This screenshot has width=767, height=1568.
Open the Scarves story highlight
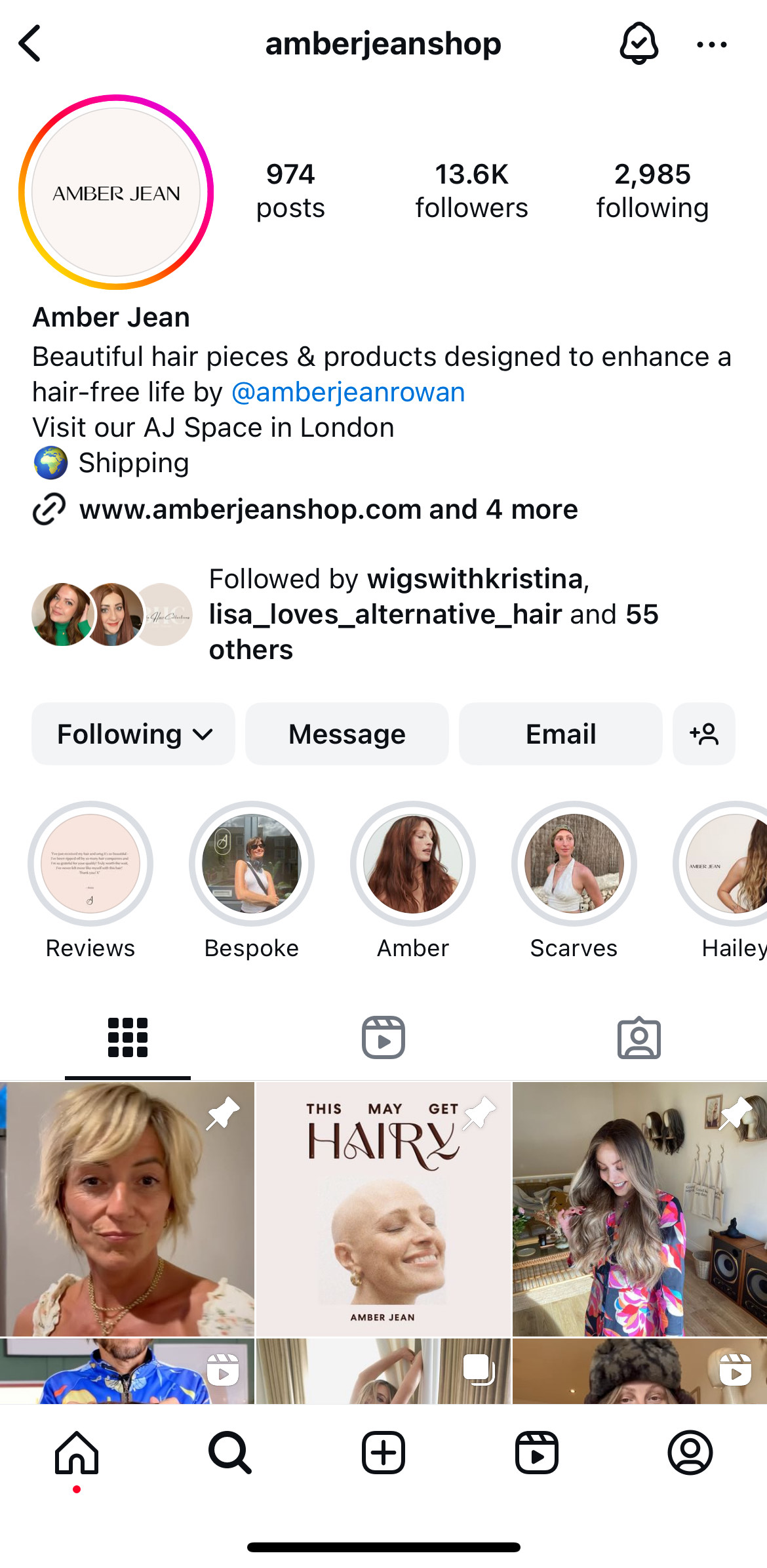574,864
